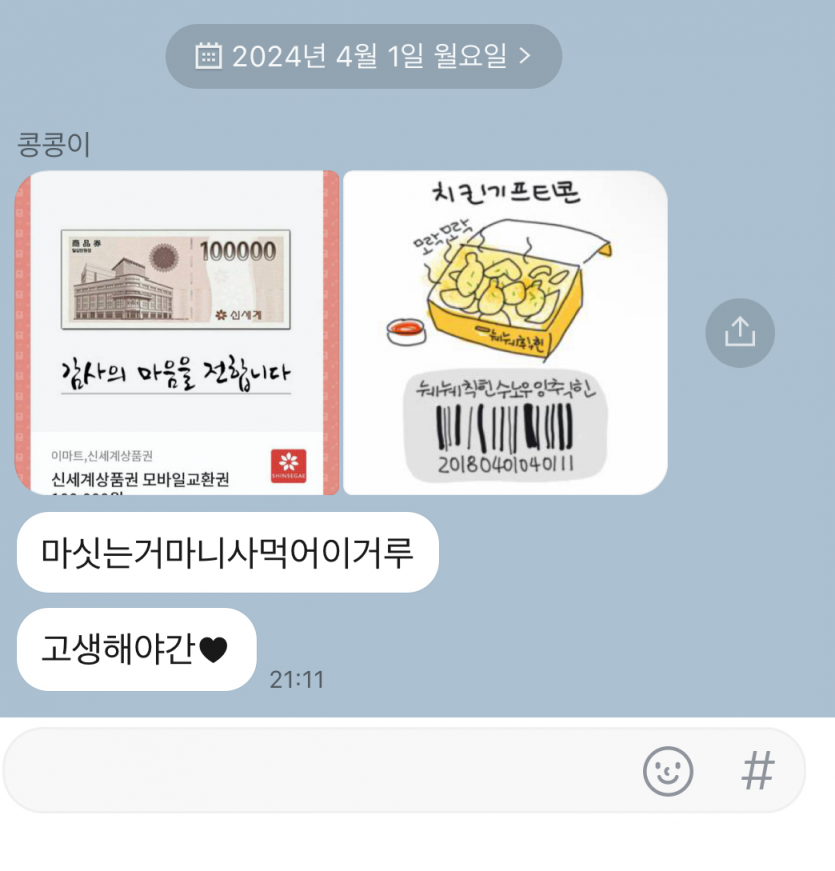Open the hashtag search
The height and width of the screenshot is (871, 835).
pyautogui.click(x=757, y=770)
